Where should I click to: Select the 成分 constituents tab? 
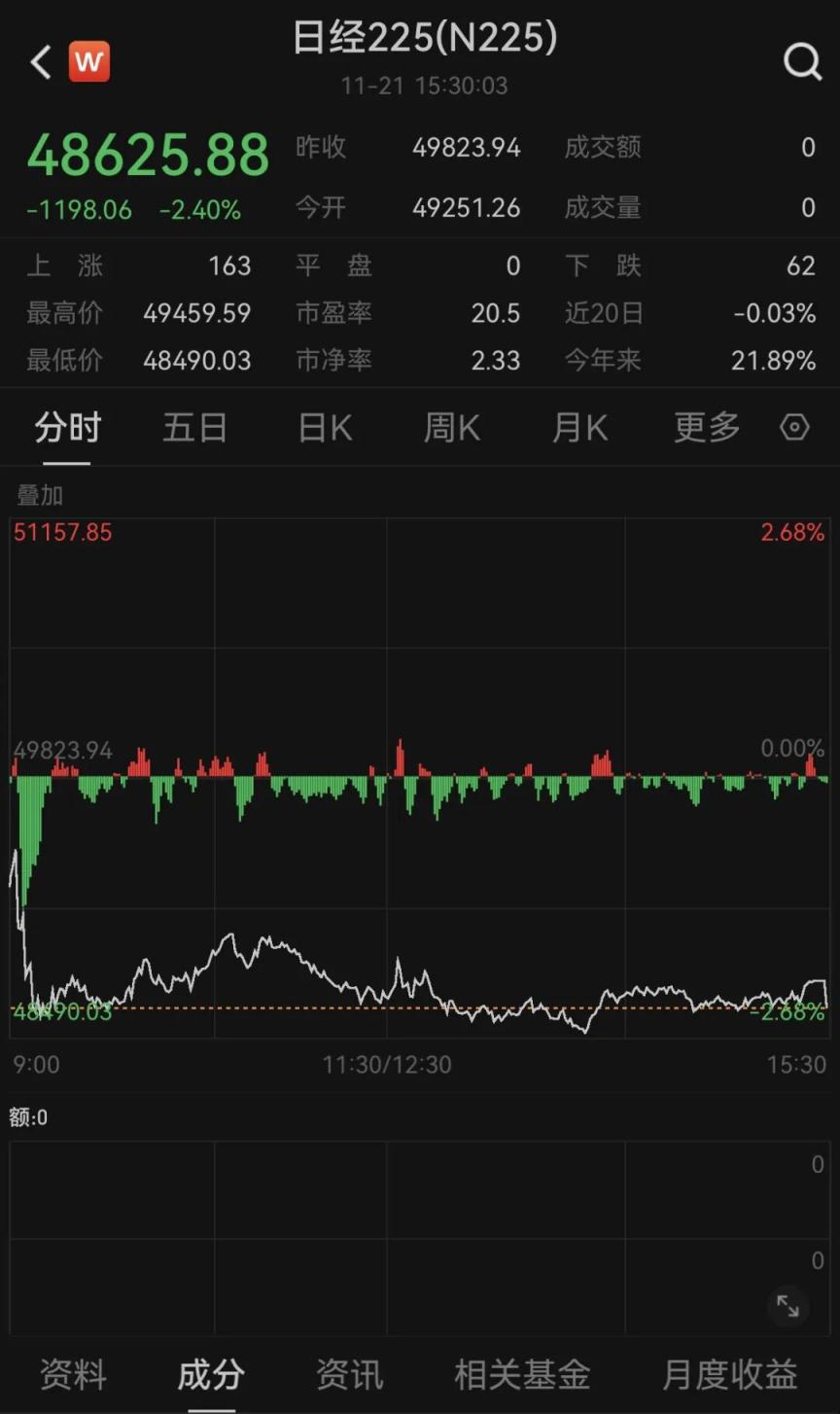(211, 1374)
